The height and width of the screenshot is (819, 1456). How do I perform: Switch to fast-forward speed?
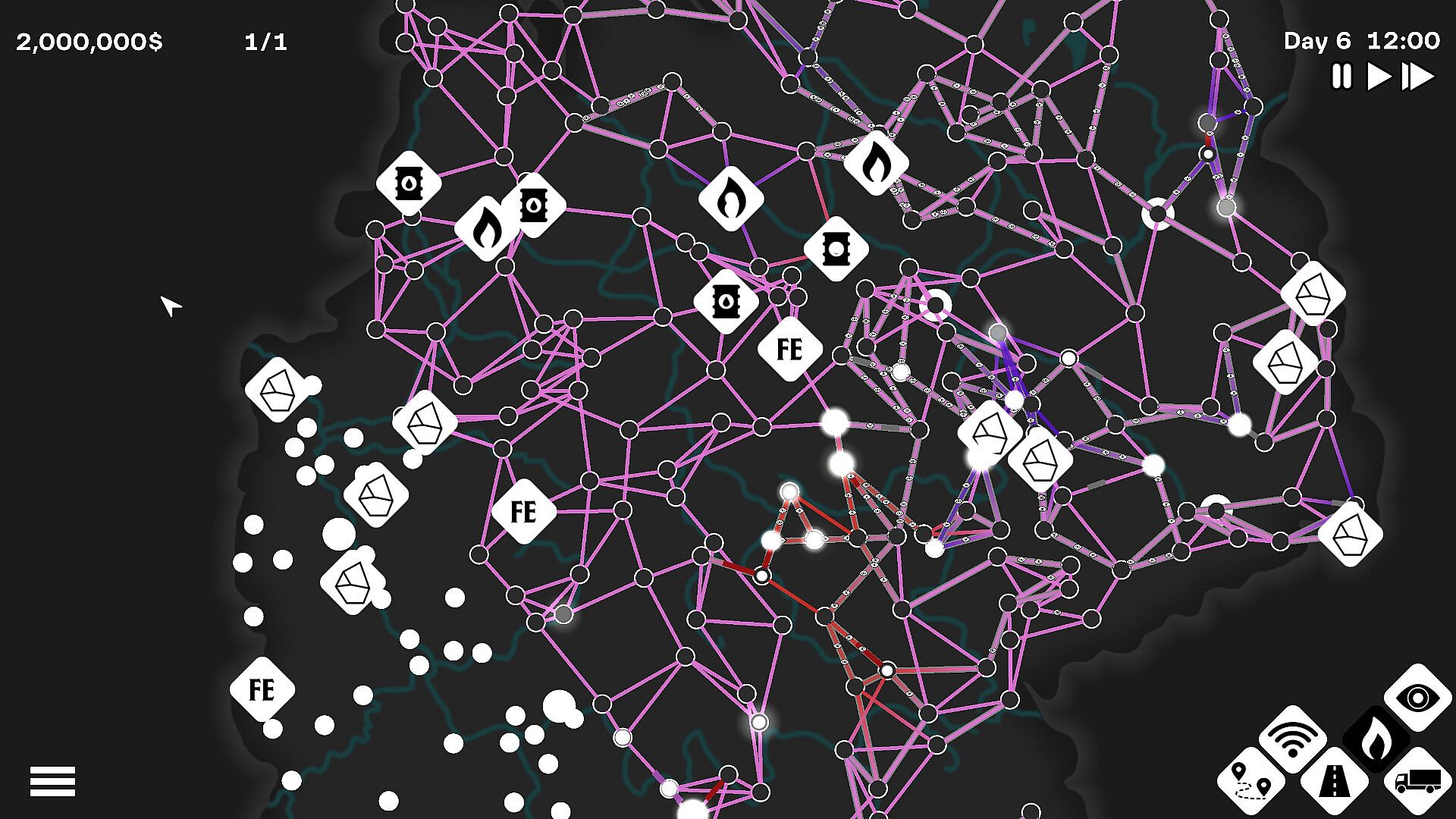1417,77
